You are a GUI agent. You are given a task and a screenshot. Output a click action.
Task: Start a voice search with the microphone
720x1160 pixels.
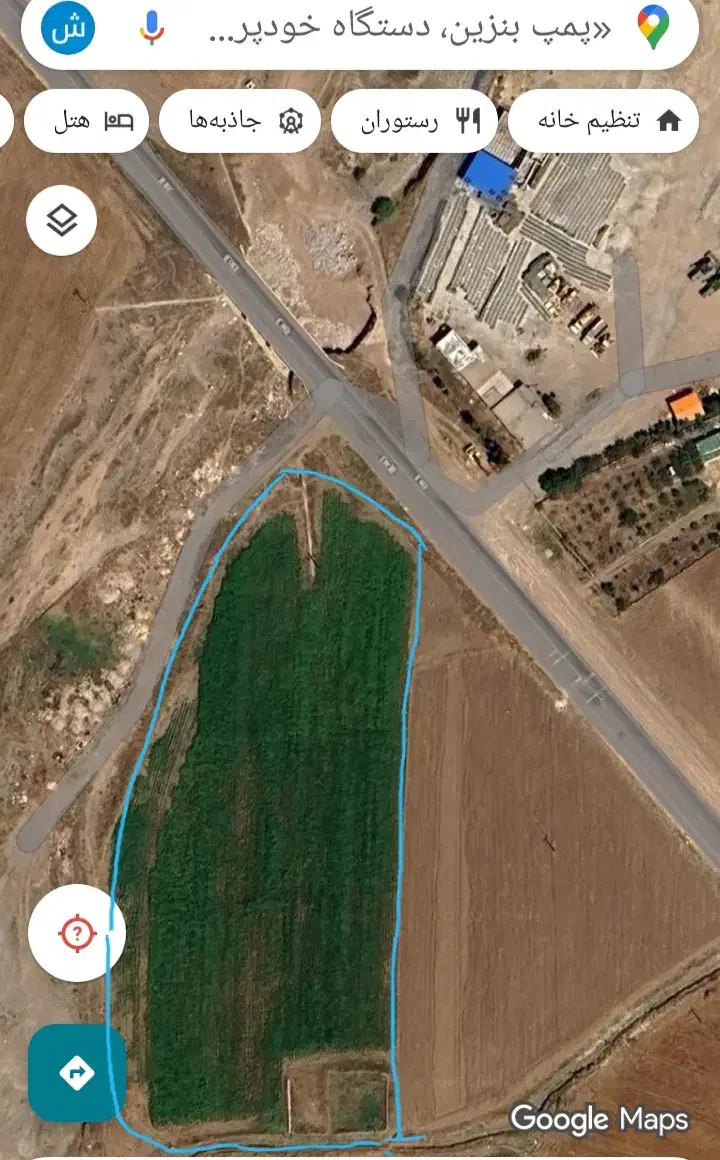tap(152, 28)
